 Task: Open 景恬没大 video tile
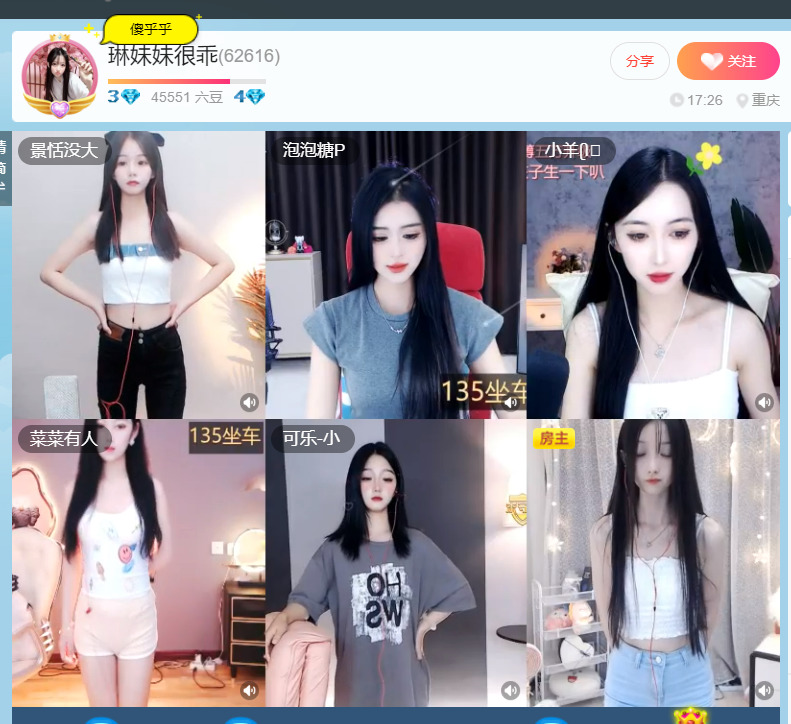pos(138,275)
